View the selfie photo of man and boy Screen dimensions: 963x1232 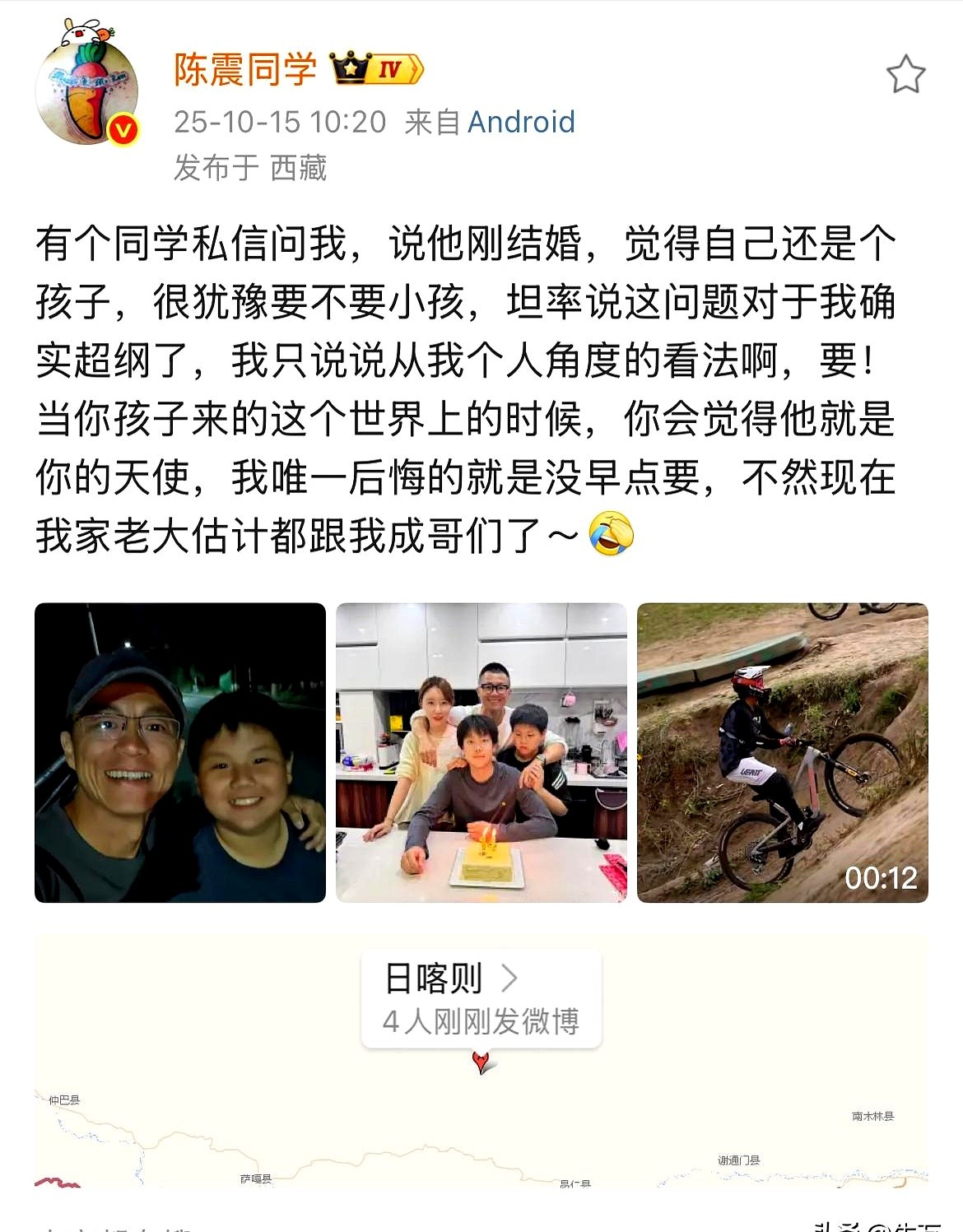point(180,752)
